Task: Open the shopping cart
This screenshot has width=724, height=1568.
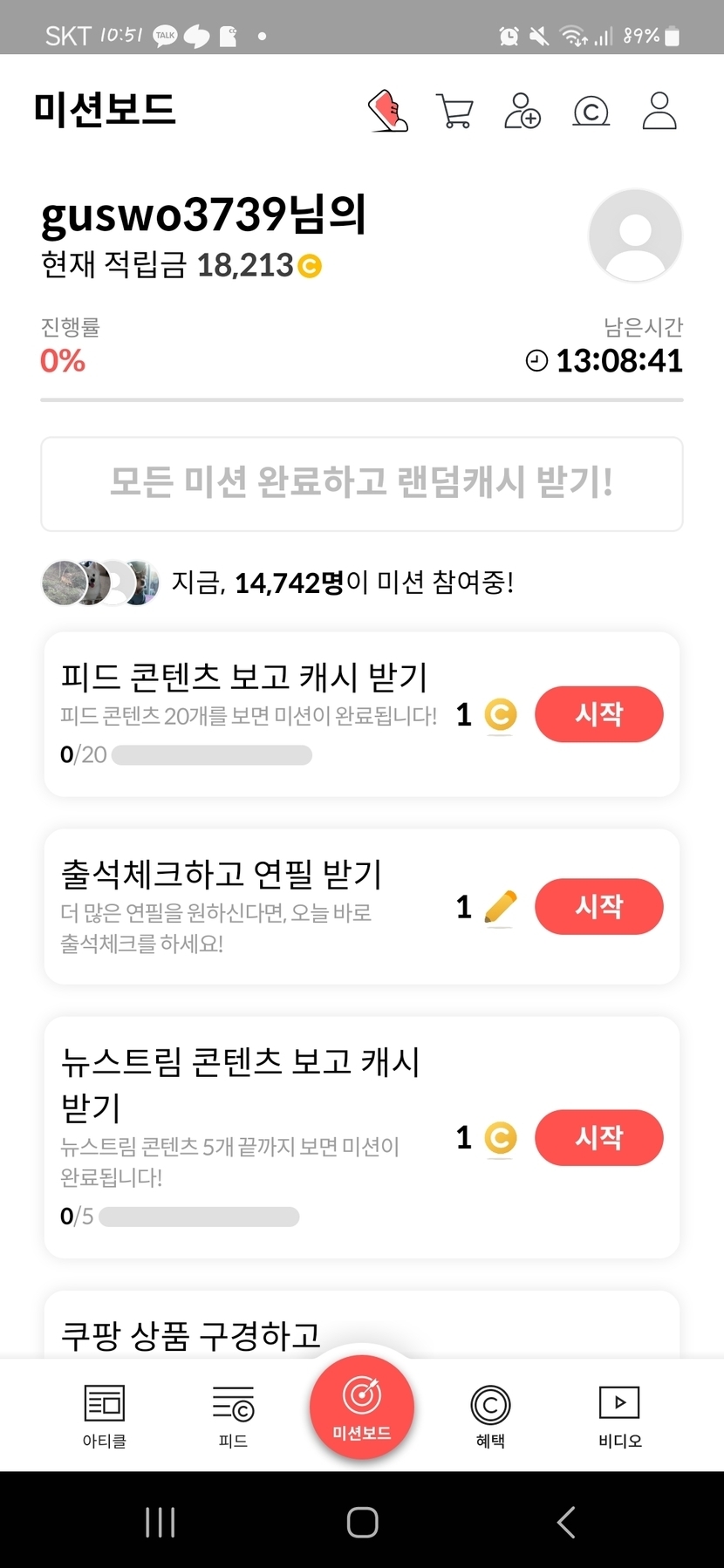Action: [454, 112]
